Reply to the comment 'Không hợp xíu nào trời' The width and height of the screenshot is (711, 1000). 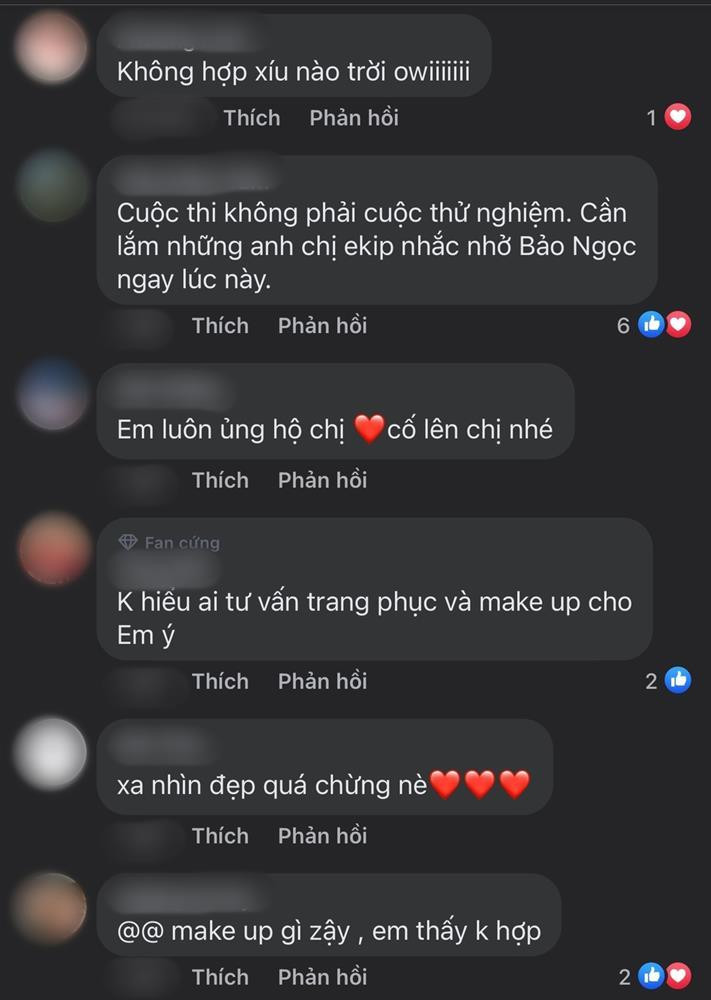pyautogui.click(x=353, y=118)
